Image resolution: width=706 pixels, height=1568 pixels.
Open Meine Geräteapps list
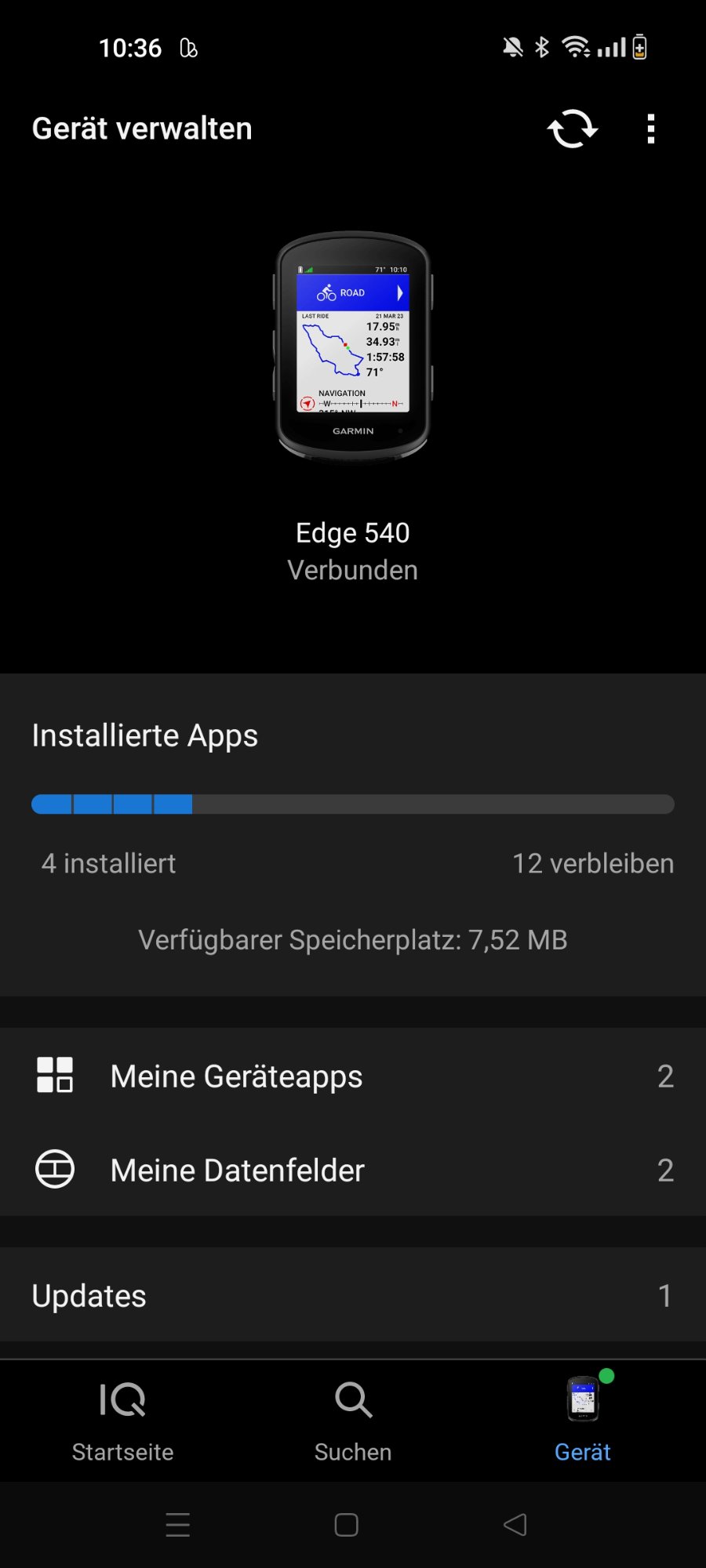tap(353, 1076)
